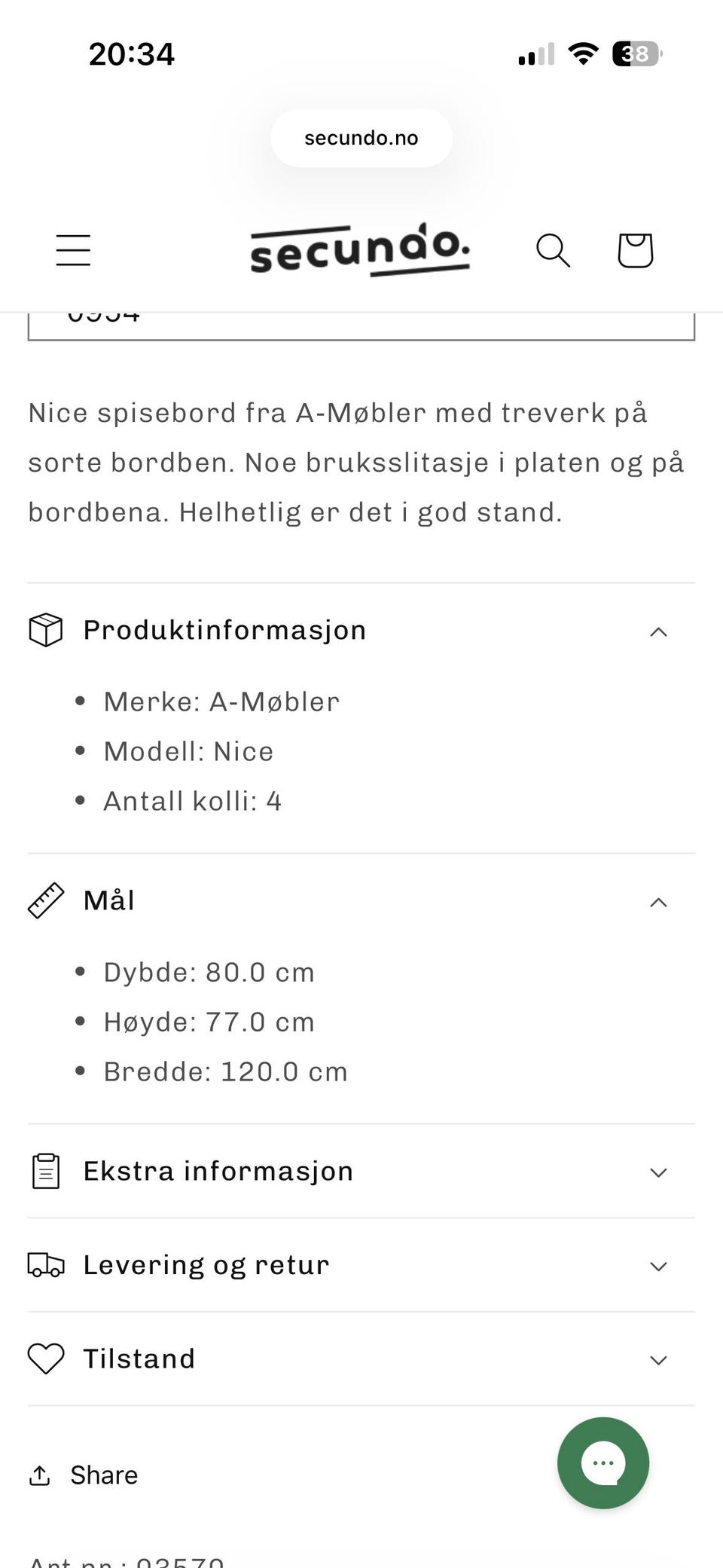The height and width of the screenshot is (1568, 723).
Task: Open the hamburger navigation menu
Action: click(72, 250)
